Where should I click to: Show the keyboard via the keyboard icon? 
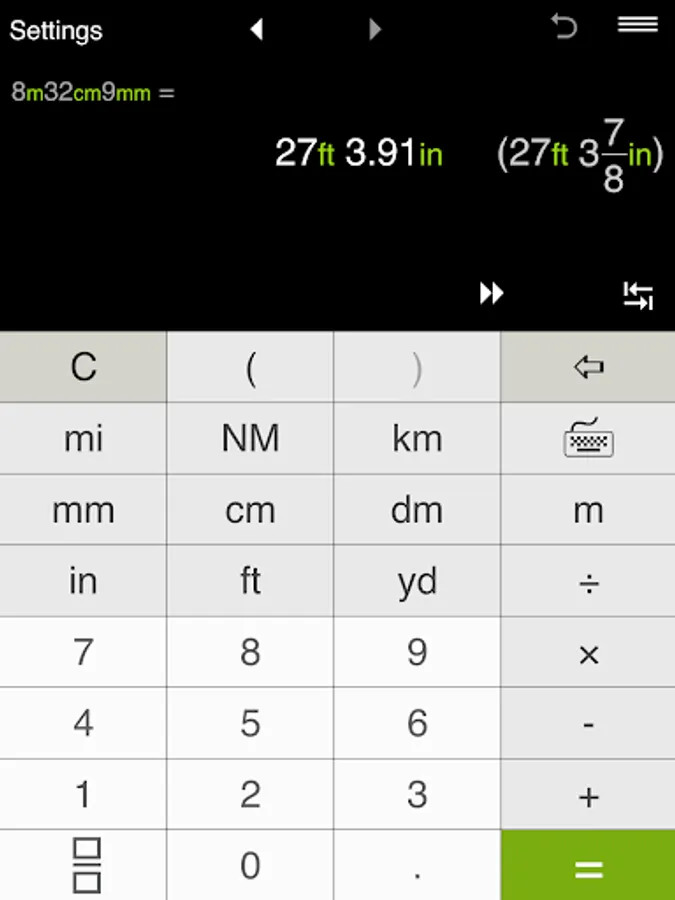588,438
